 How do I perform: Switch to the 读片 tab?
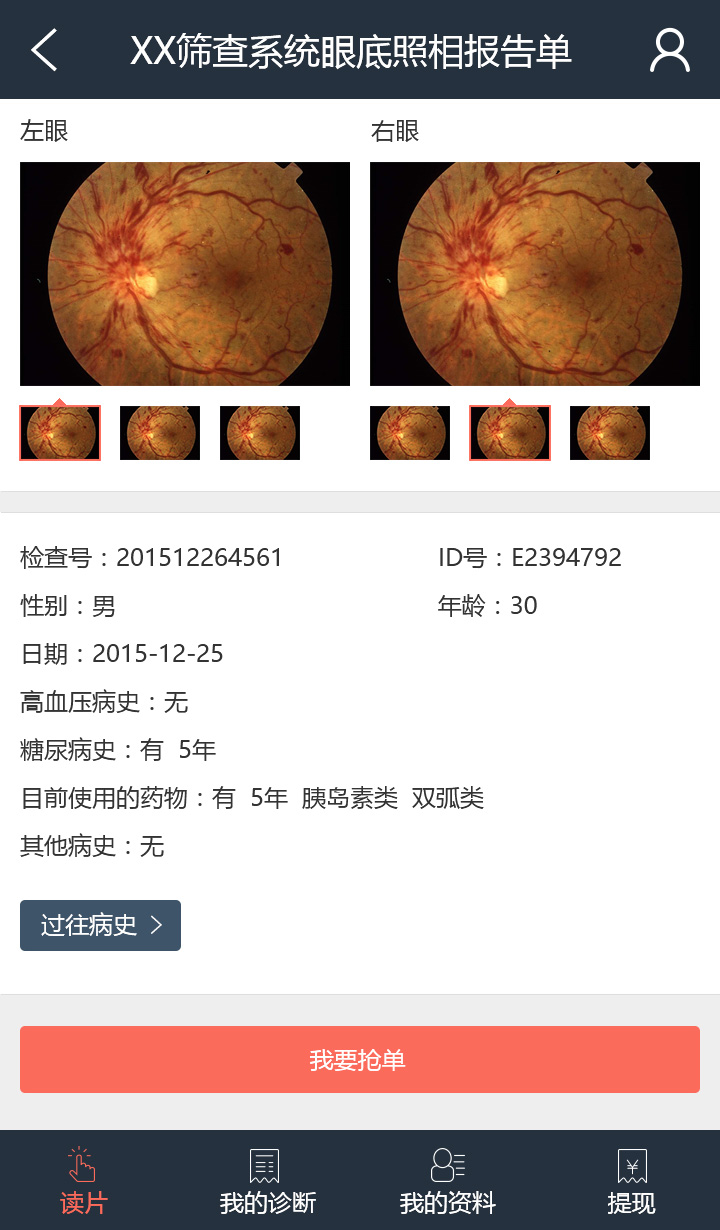click(x=83, y=1181)
